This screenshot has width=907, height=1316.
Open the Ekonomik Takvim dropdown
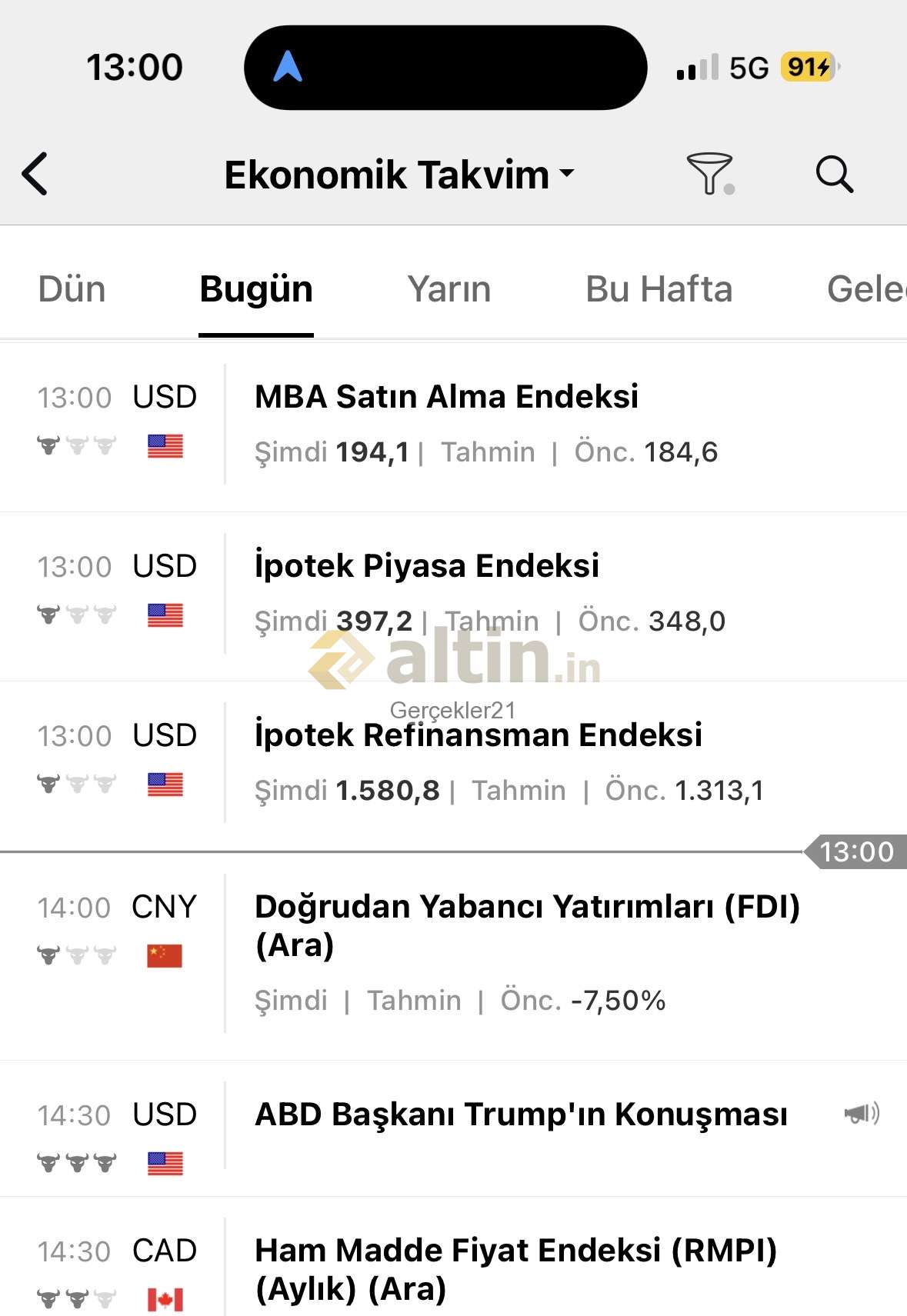pyautogui.click(x=398, y=175)
